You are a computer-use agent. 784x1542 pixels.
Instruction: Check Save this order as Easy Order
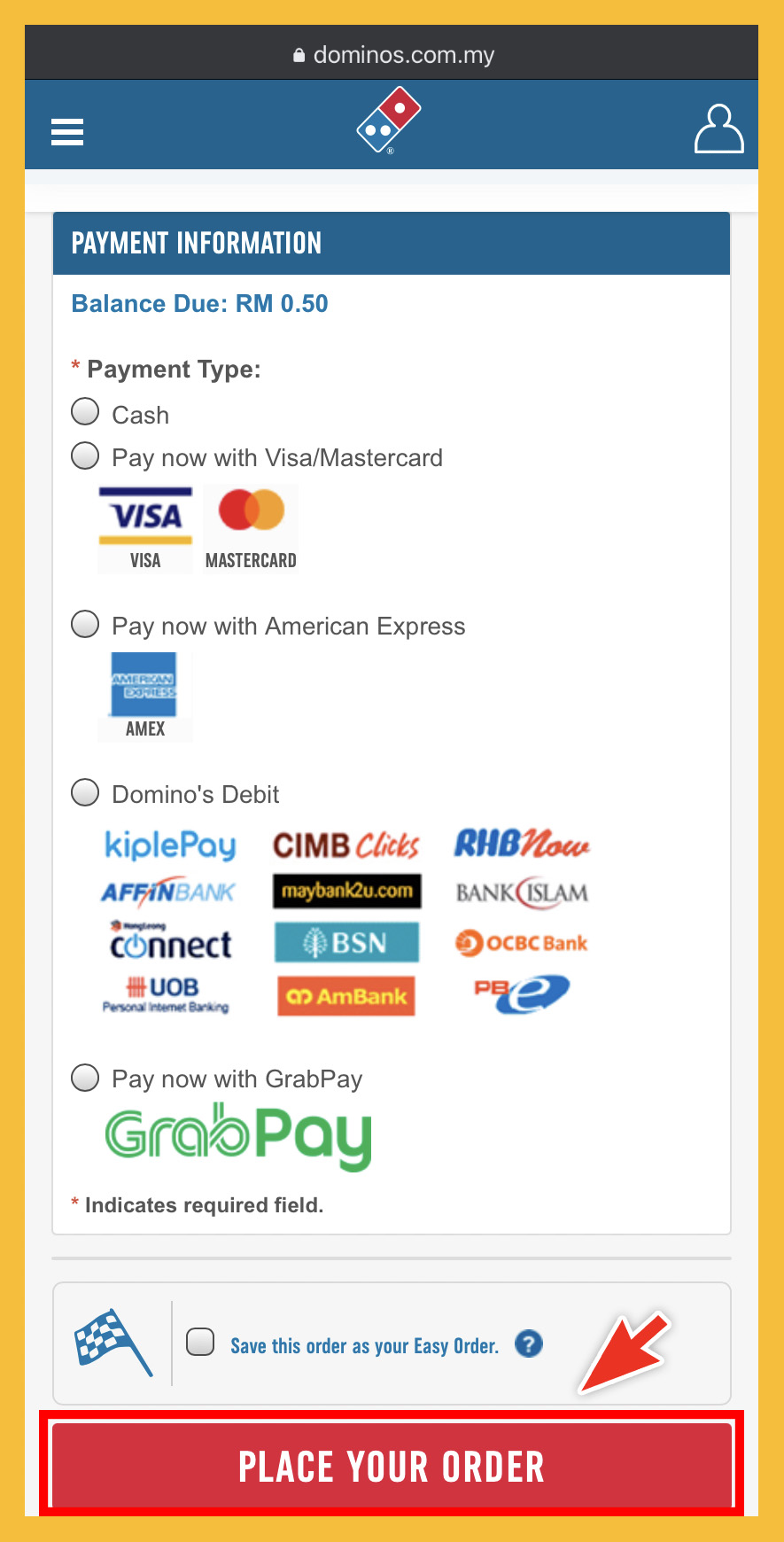tap(201, 1342)
